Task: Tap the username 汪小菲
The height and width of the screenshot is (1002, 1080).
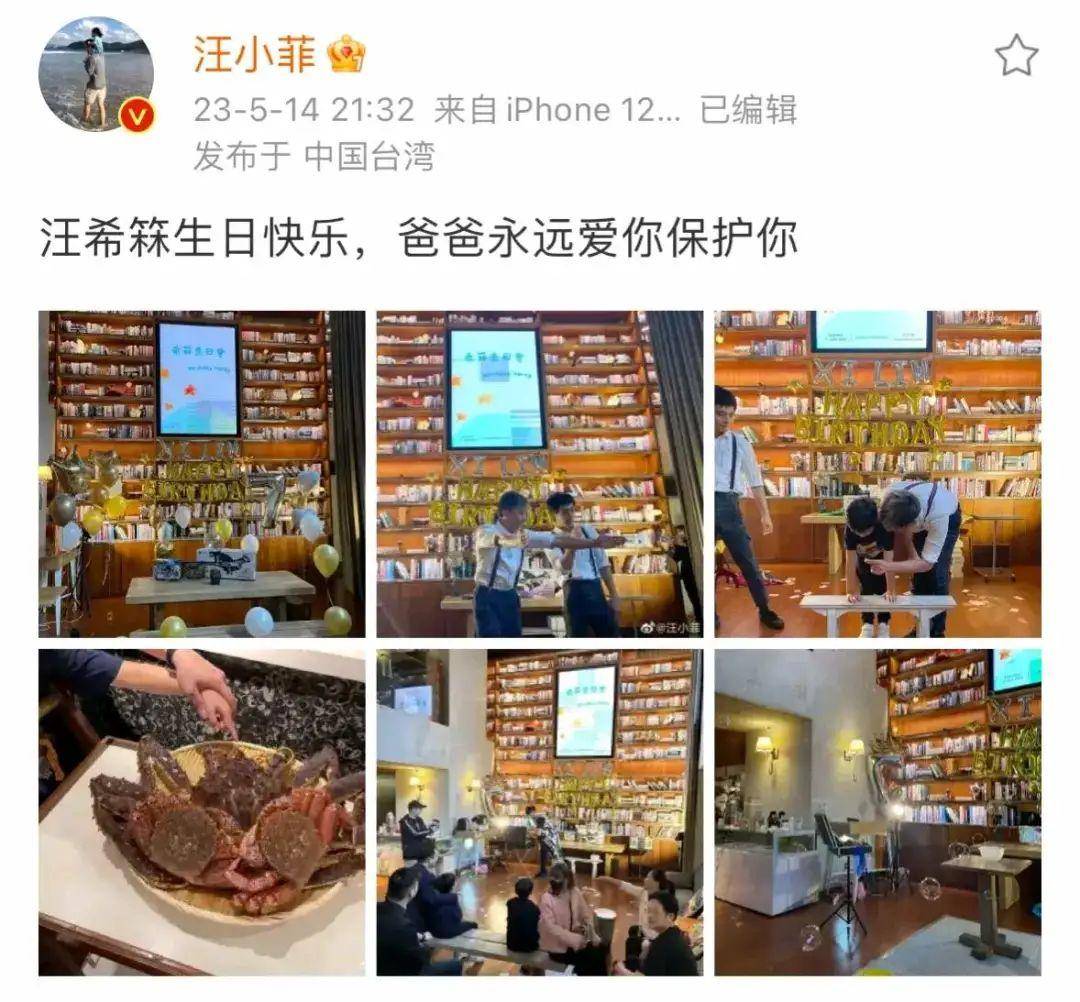Action: [254, 54]
